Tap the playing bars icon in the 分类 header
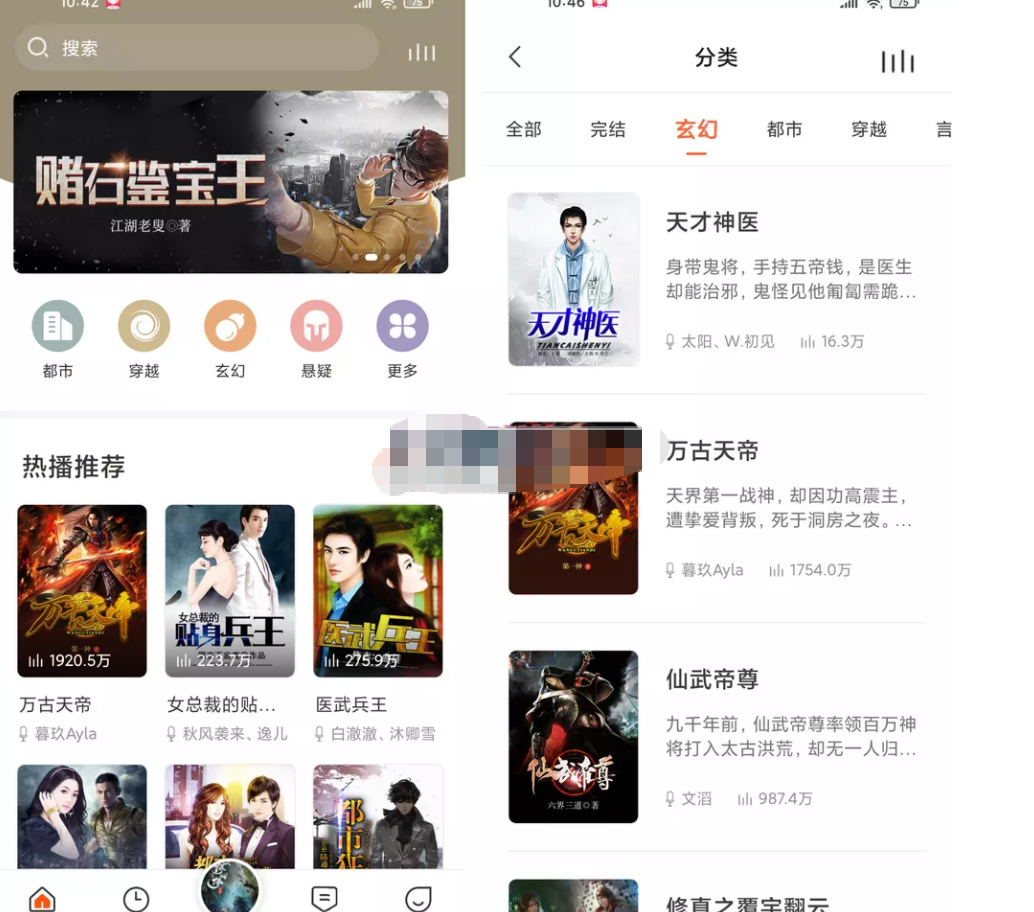 pyautogui.click(x=897, y=61)
